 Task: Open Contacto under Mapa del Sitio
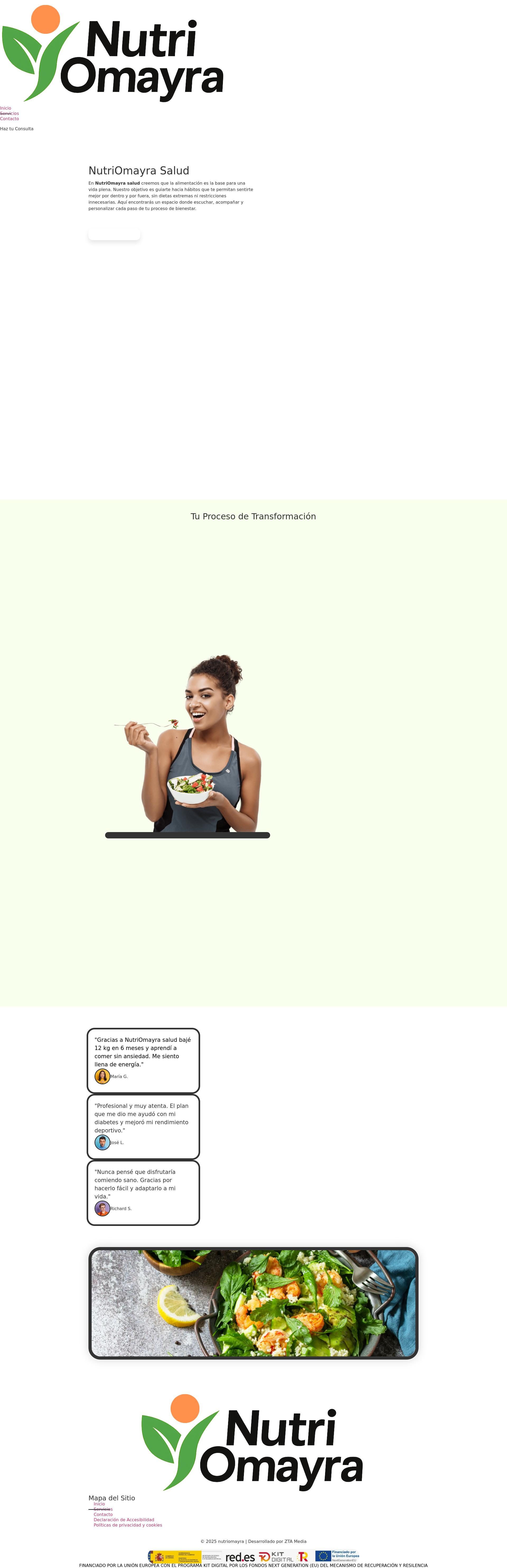pyautogui.click(x=103, y=1514)
